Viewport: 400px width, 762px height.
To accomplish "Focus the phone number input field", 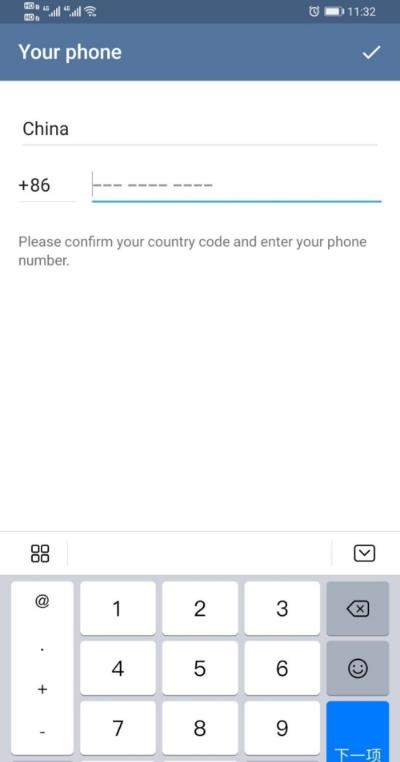I will tap(237, 186).
